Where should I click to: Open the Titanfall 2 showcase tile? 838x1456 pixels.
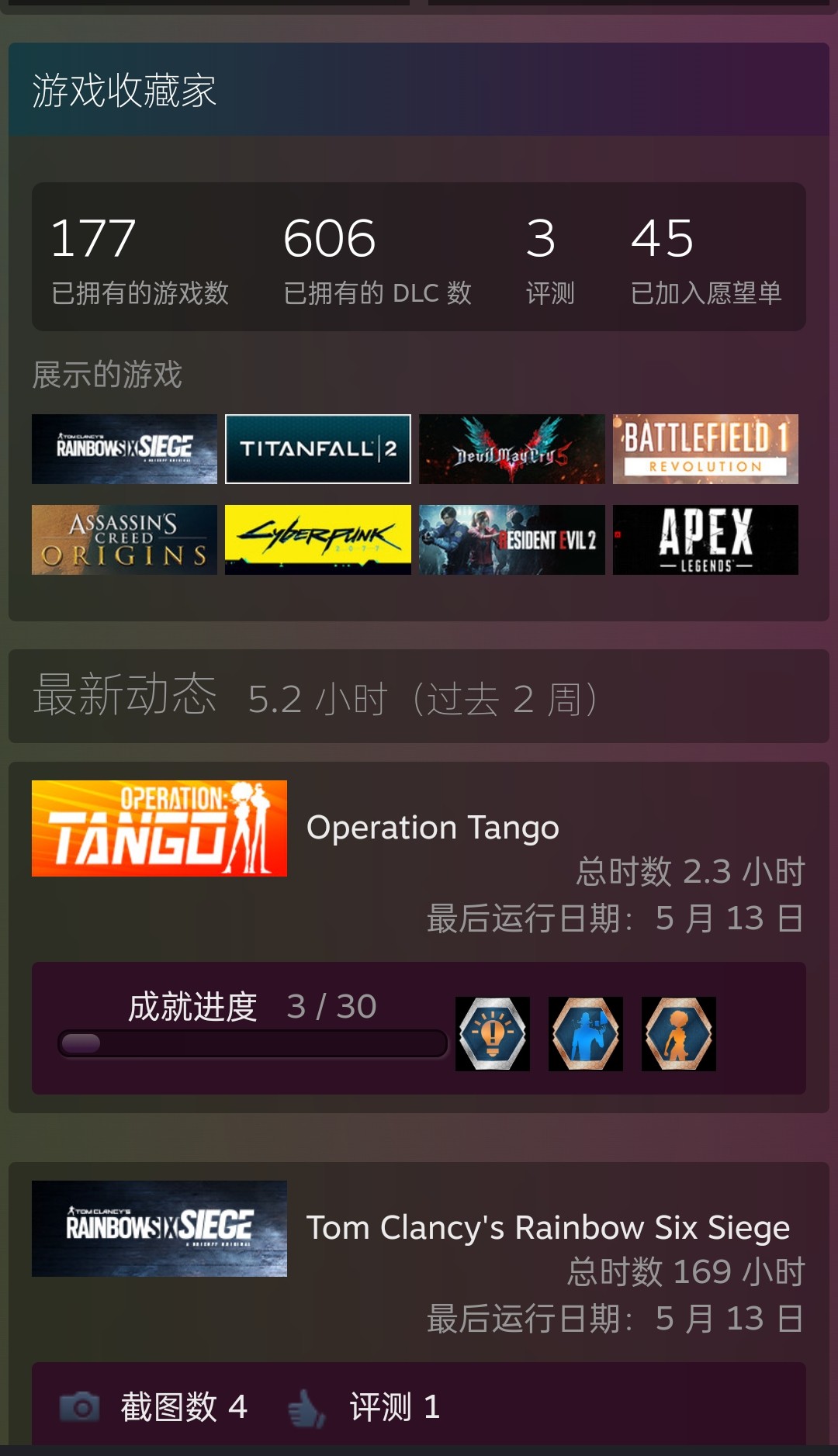318,449
